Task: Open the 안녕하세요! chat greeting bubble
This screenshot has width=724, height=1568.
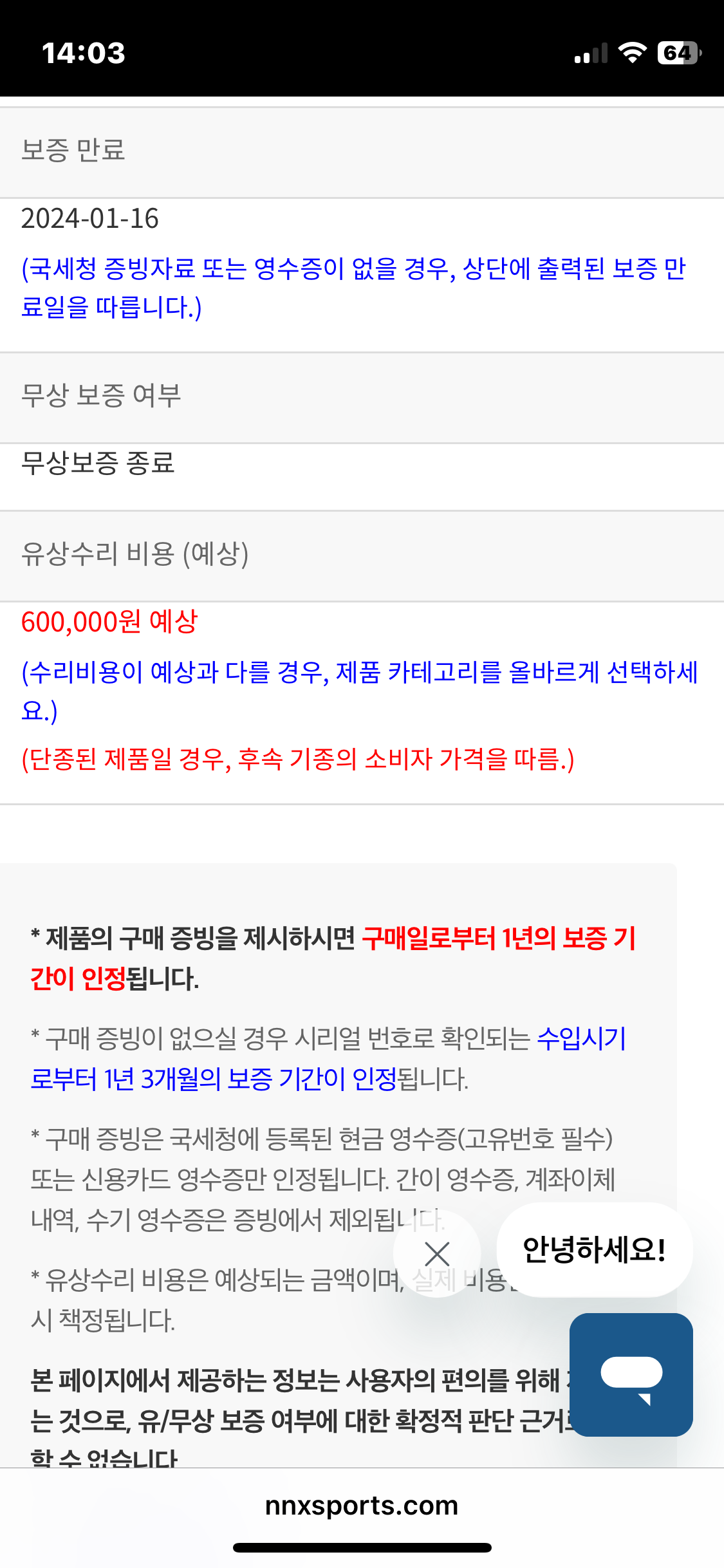Action: 594,1249
